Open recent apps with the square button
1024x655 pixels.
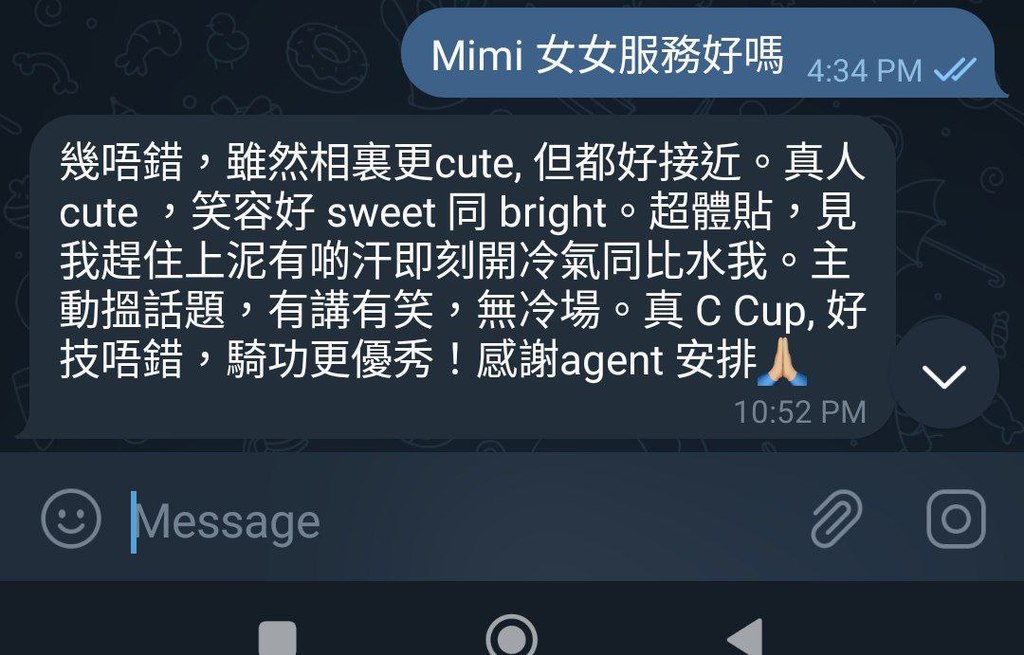(277, 638)
